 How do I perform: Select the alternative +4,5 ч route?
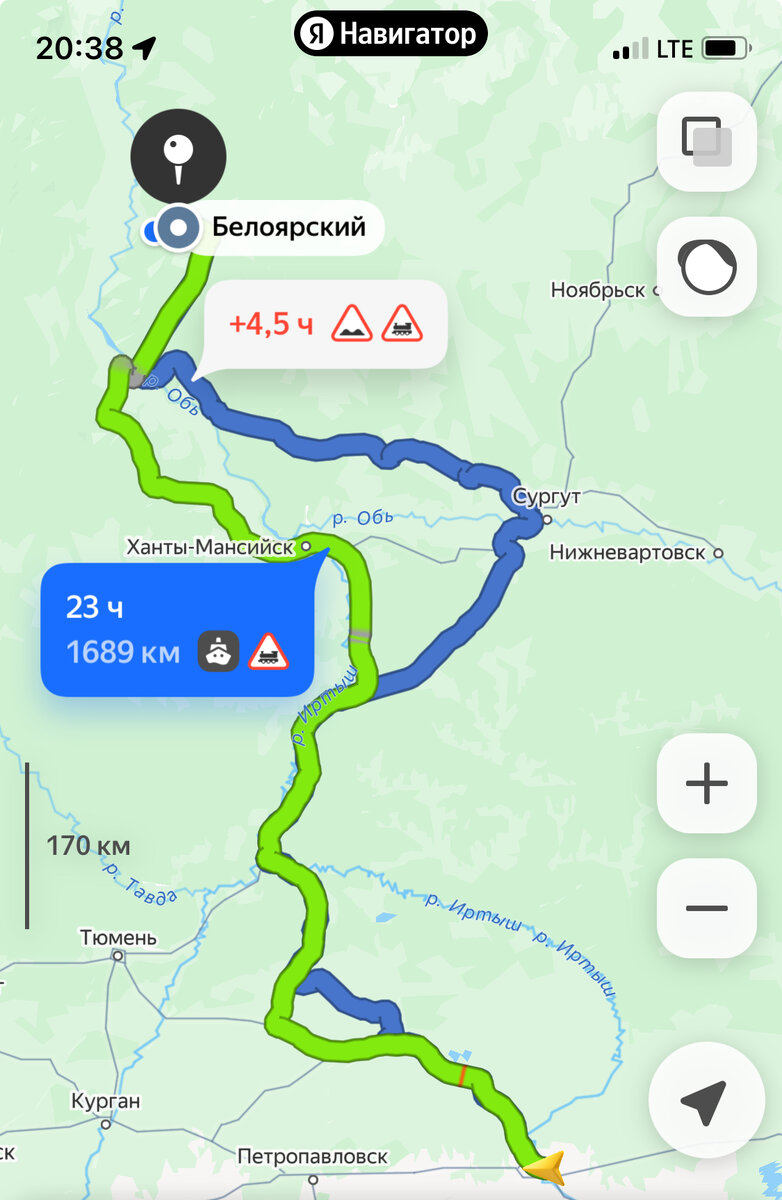[x=323, y=324]
